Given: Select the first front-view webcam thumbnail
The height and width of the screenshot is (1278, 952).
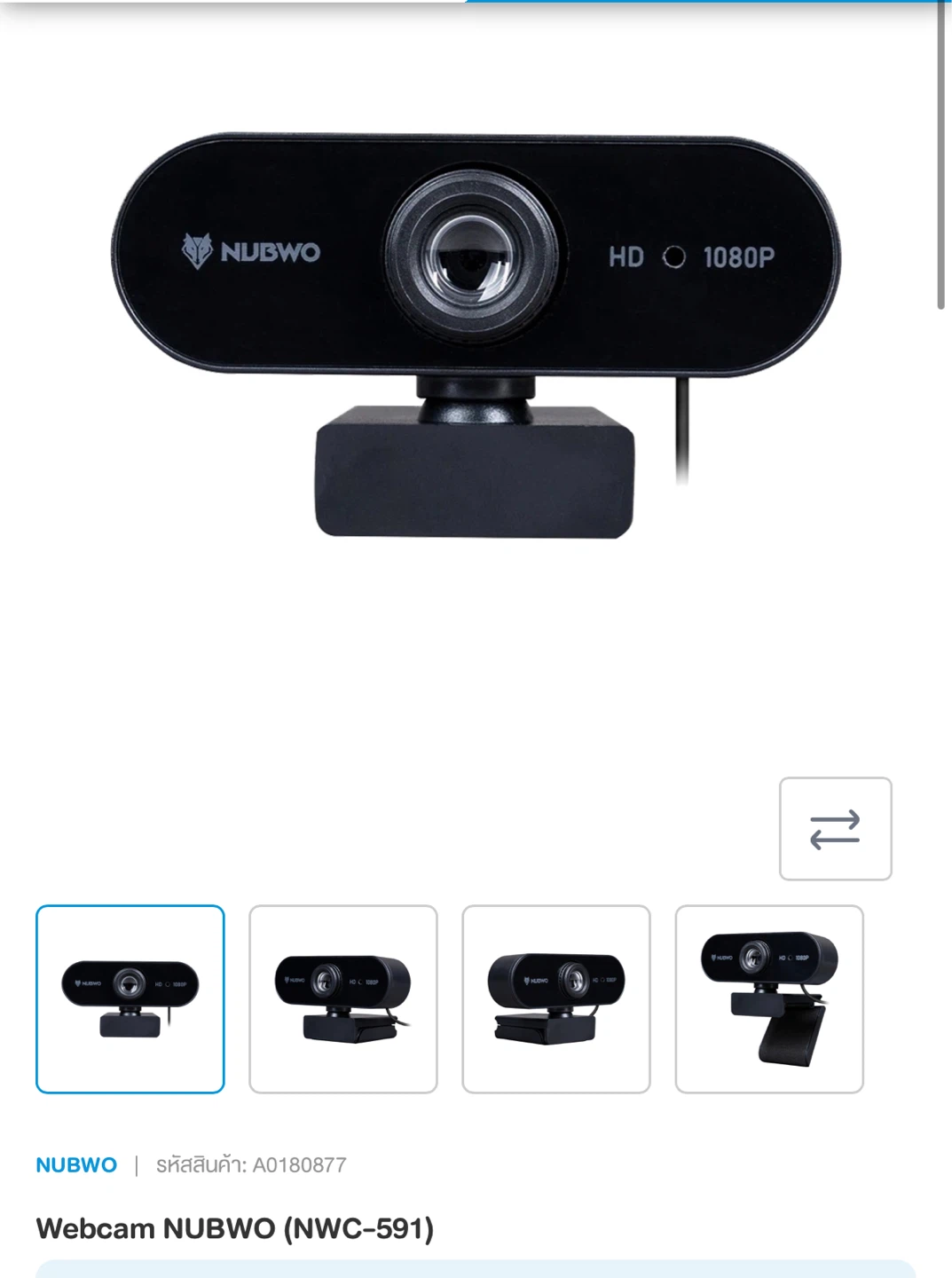Looking at the screenshot, I should point(130,999).
